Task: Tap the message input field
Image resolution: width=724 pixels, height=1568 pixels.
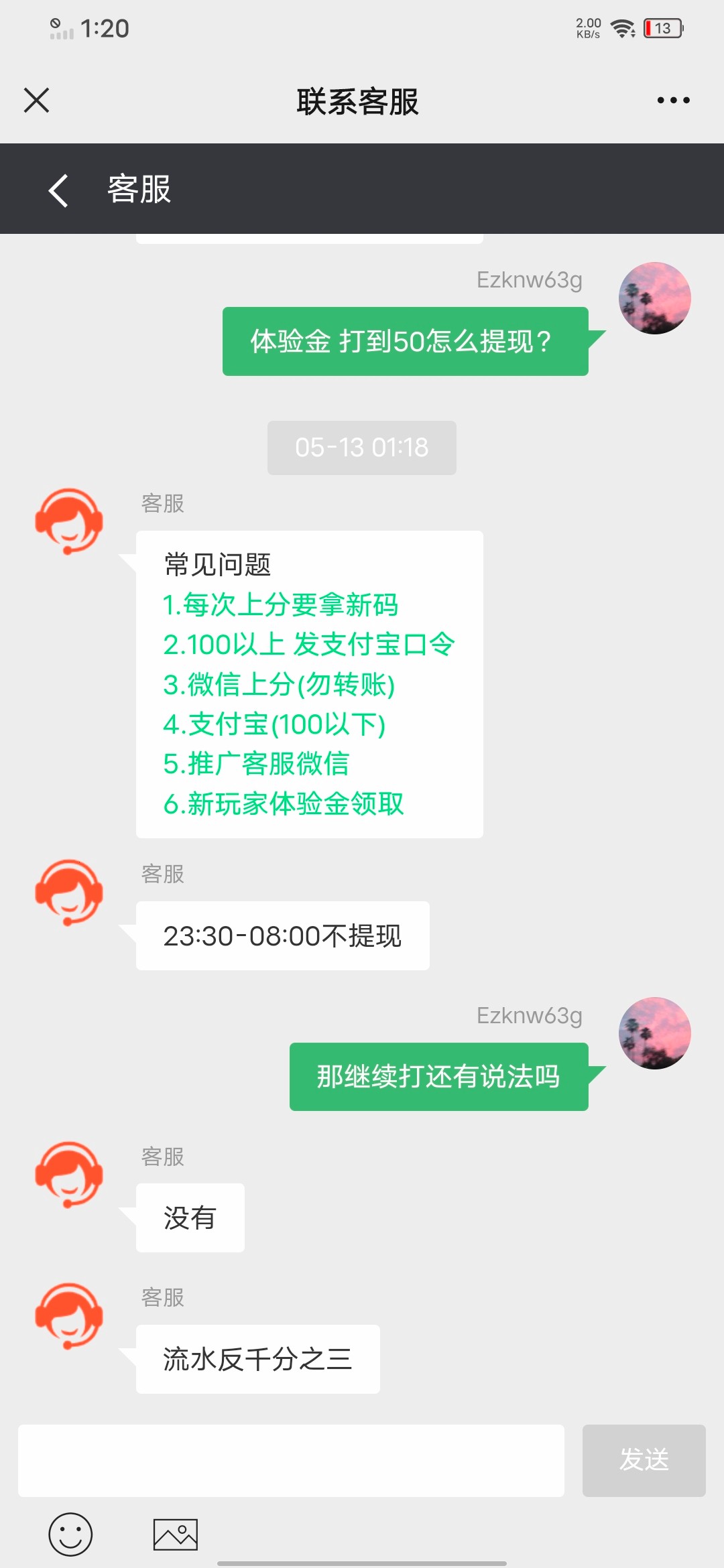Action: [292, 1461]
